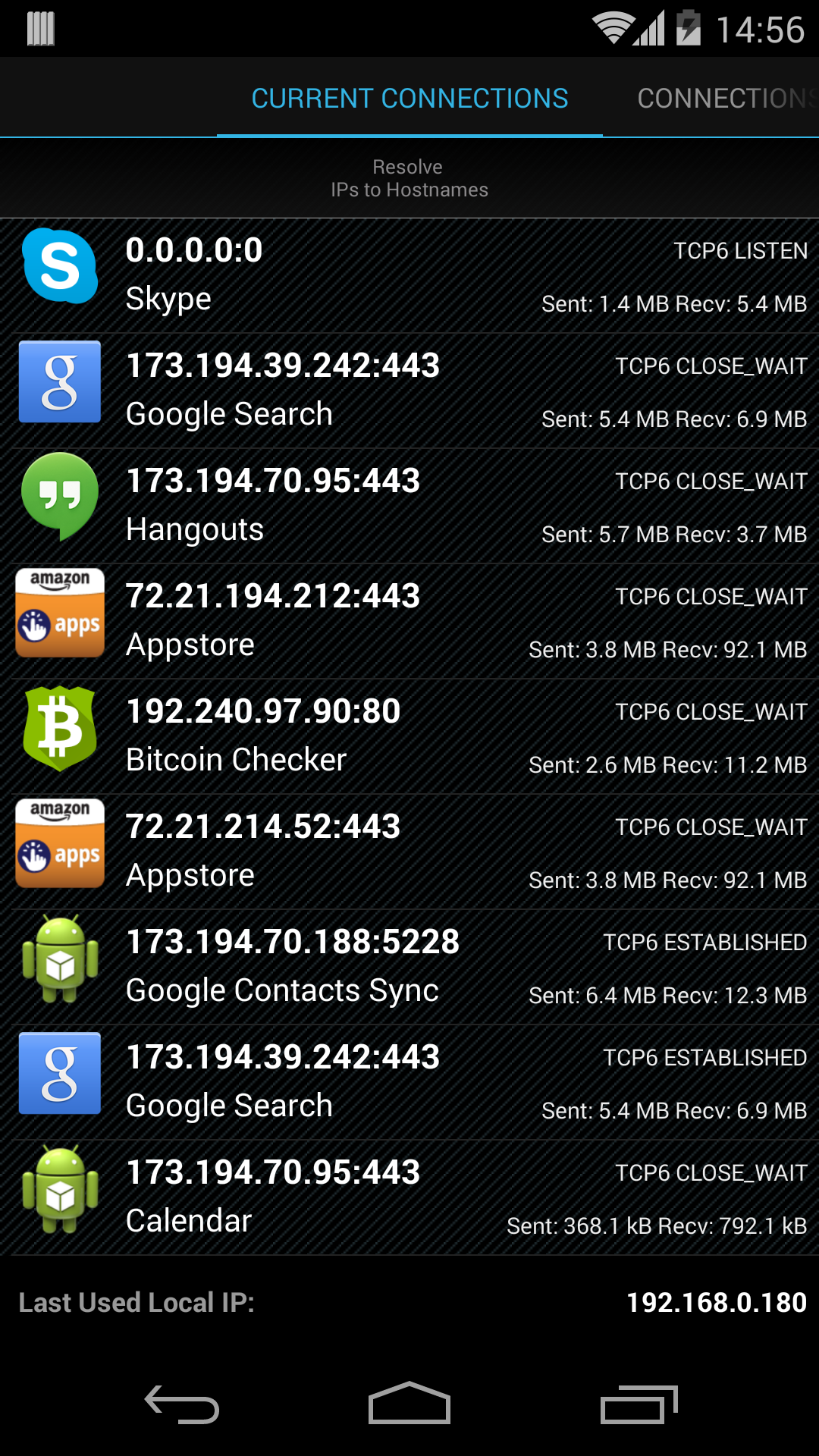Click the first Amazon Appstore icon
The width and height of the screenshot is (819, 1456).
click(60, 613)
